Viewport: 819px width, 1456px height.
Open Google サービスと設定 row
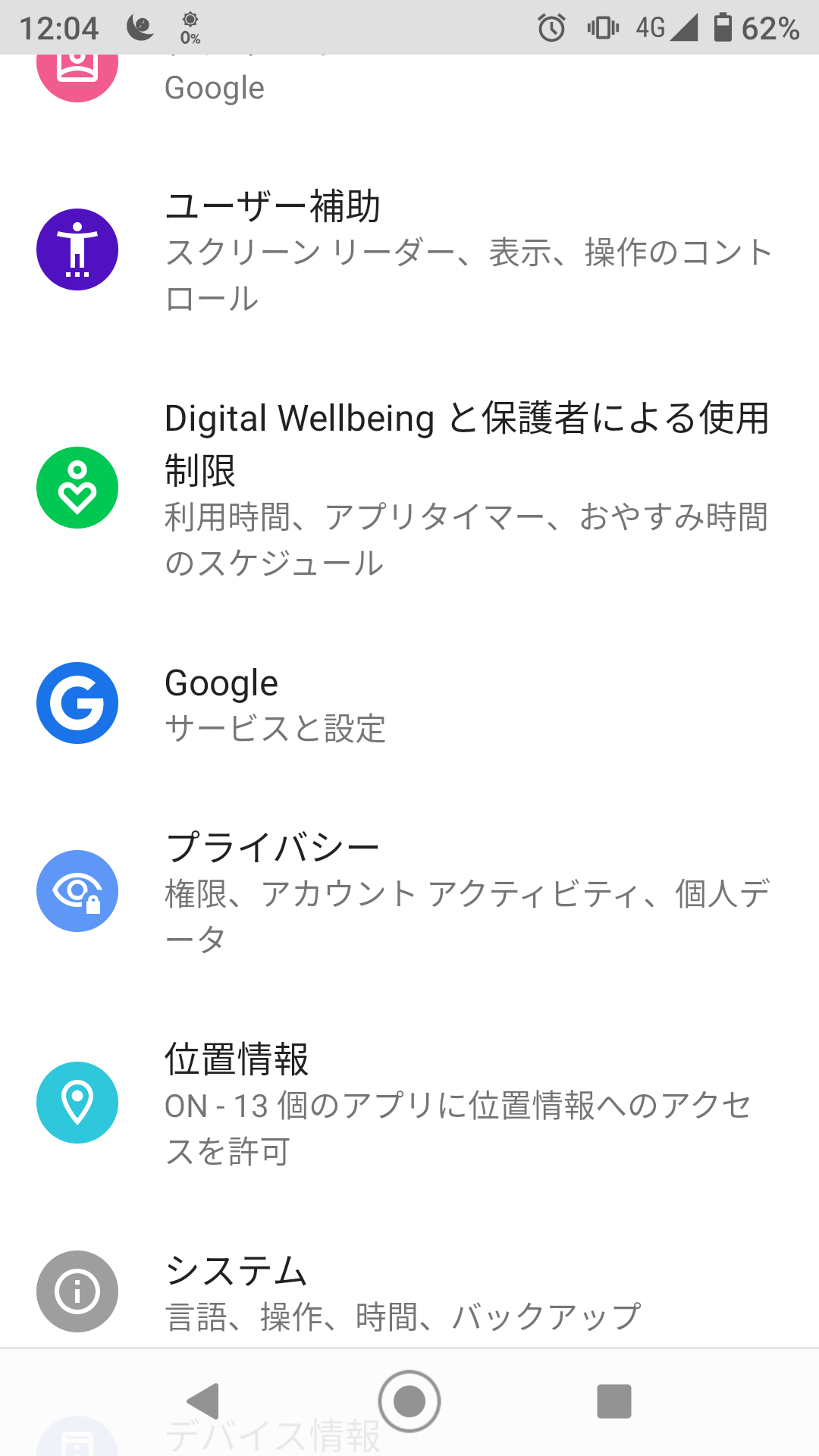(409, 704)
